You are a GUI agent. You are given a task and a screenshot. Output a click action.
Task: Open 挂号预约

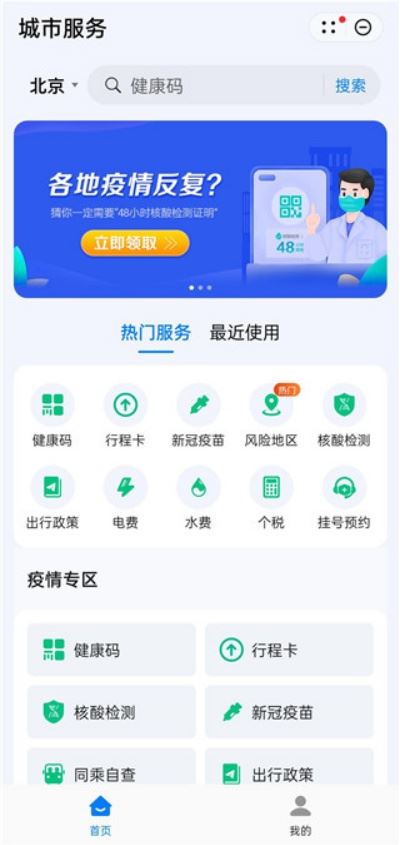click(344, 498)
